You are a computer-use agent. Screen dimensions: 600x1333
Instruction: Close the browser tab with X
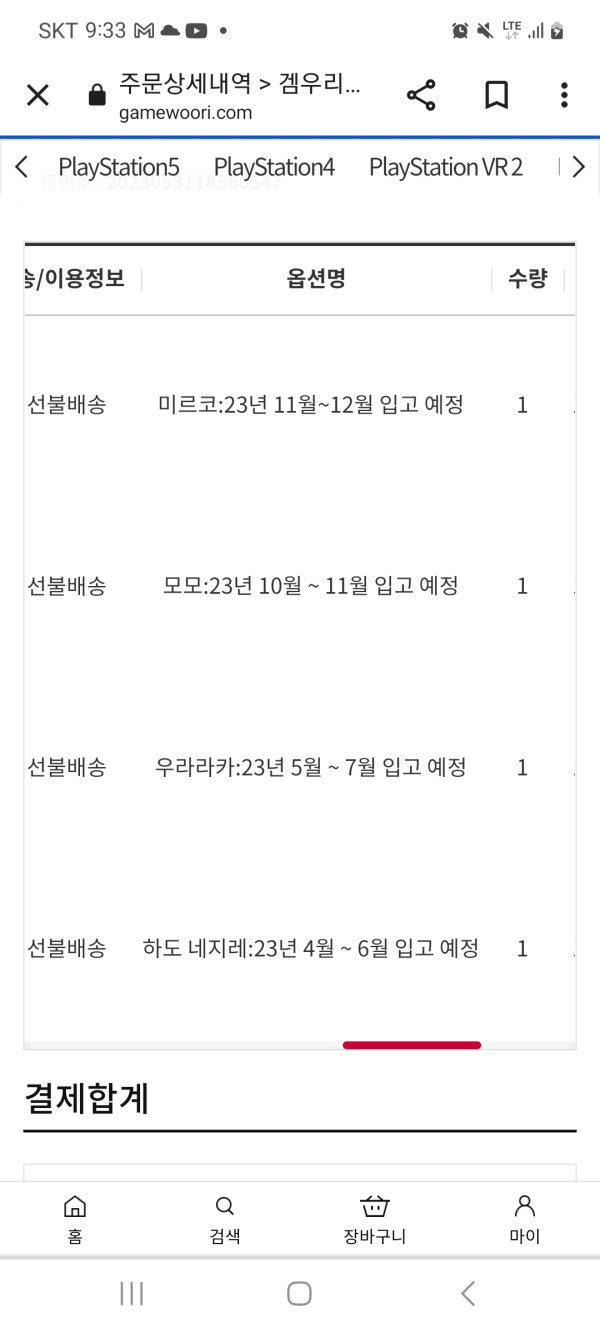(37, 96)
